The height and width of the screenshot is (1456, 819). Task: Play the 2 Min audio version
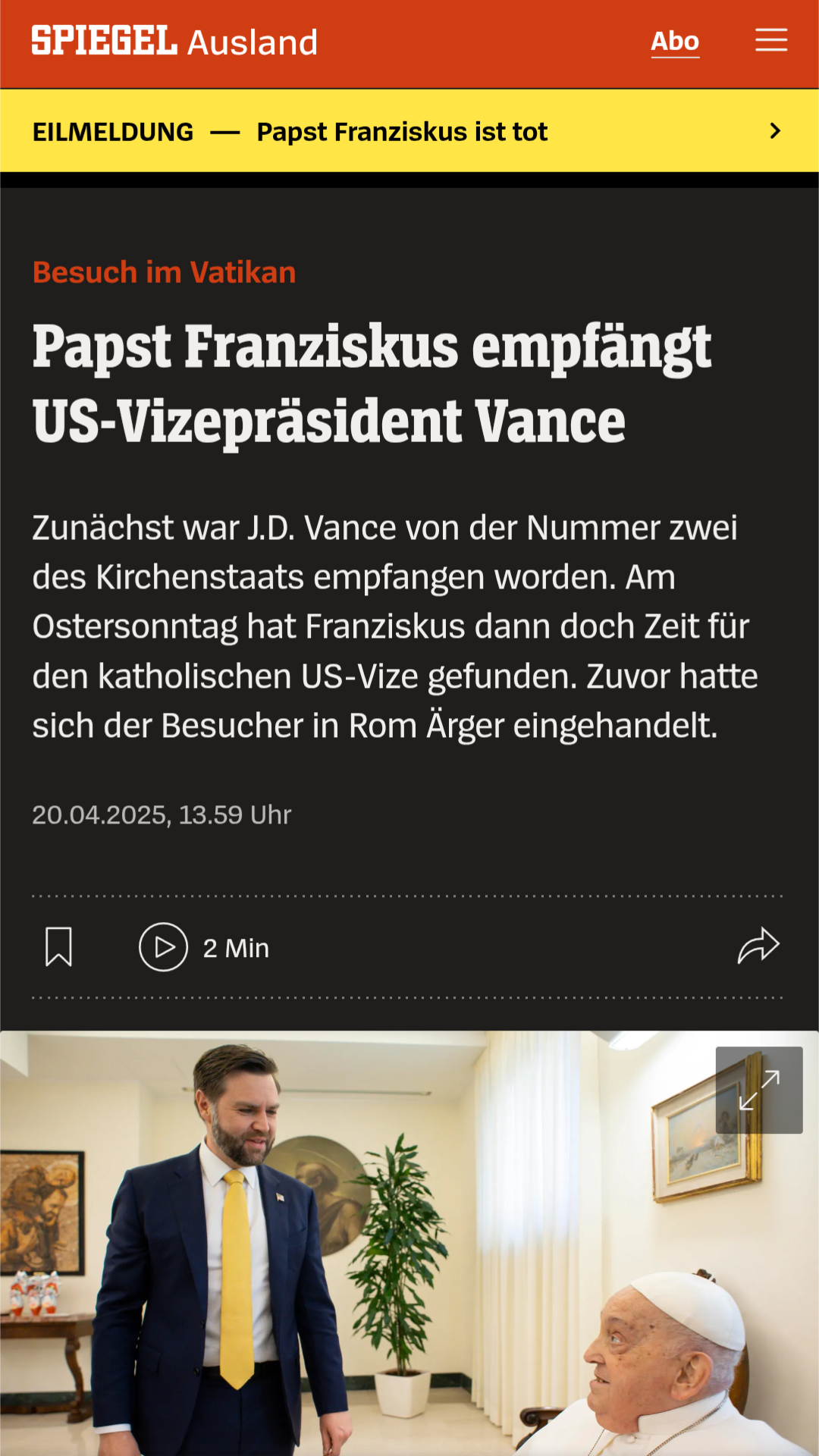(164, 946)
